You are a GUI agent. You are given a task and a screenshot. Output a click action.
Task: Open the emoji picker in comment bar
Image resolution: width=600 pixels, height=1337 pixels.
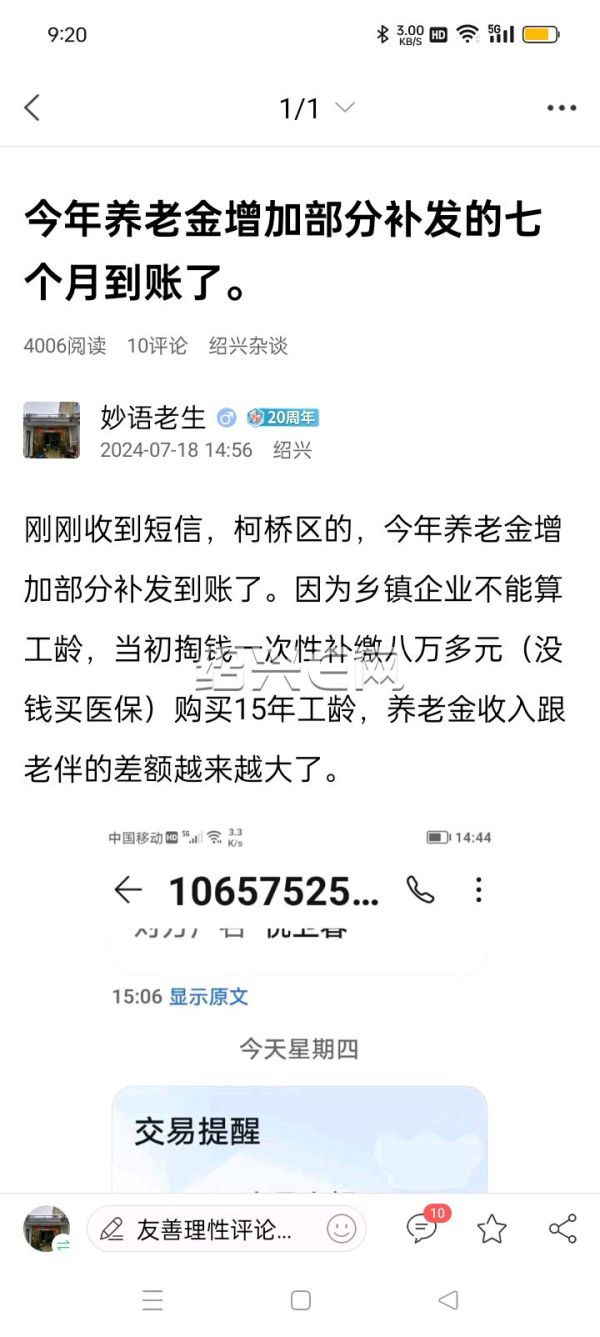341,1229
